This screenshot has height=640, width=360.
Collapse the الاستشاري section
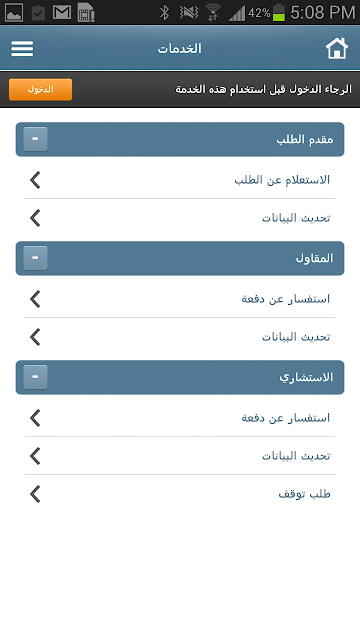click(x=36, y=377)
